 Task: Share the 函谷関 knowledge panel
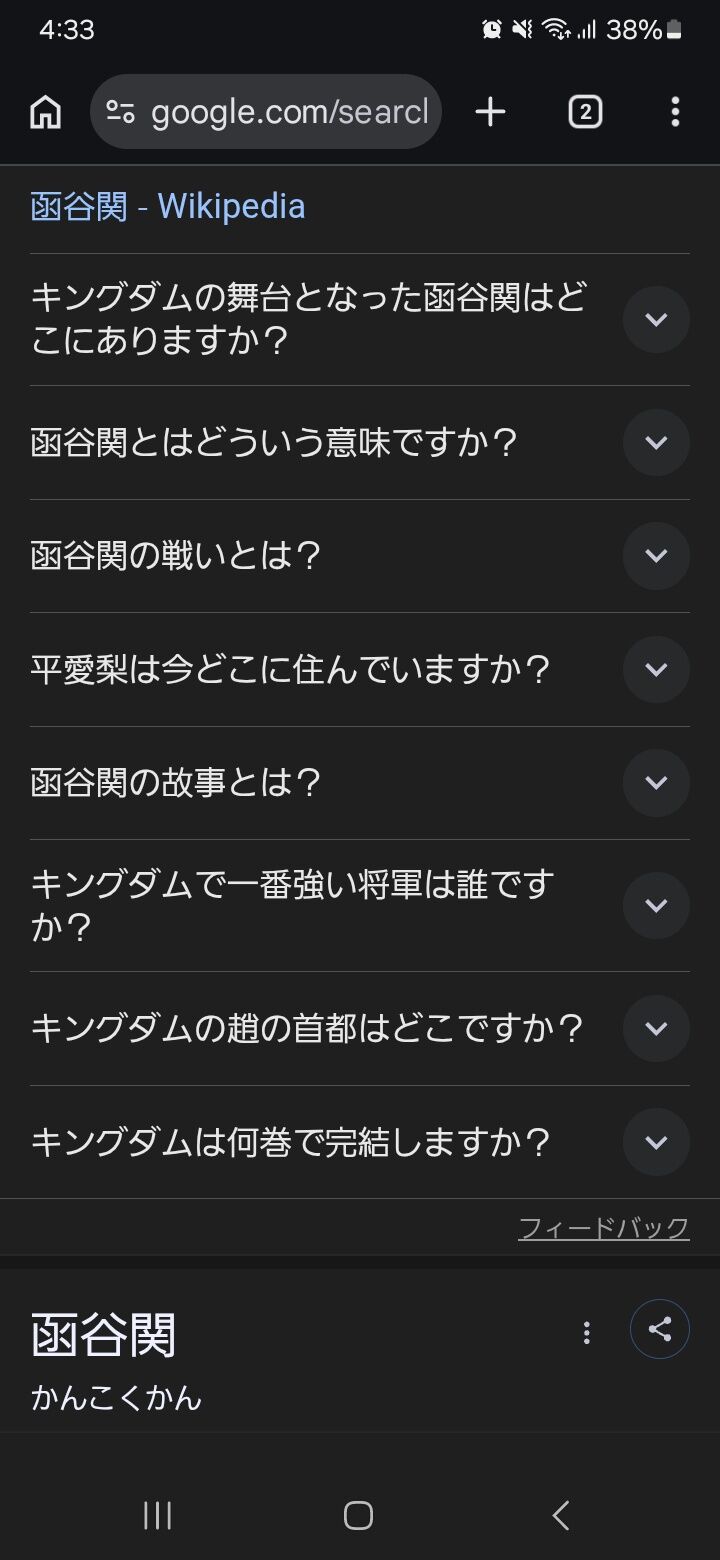[x=660, y=1329]
